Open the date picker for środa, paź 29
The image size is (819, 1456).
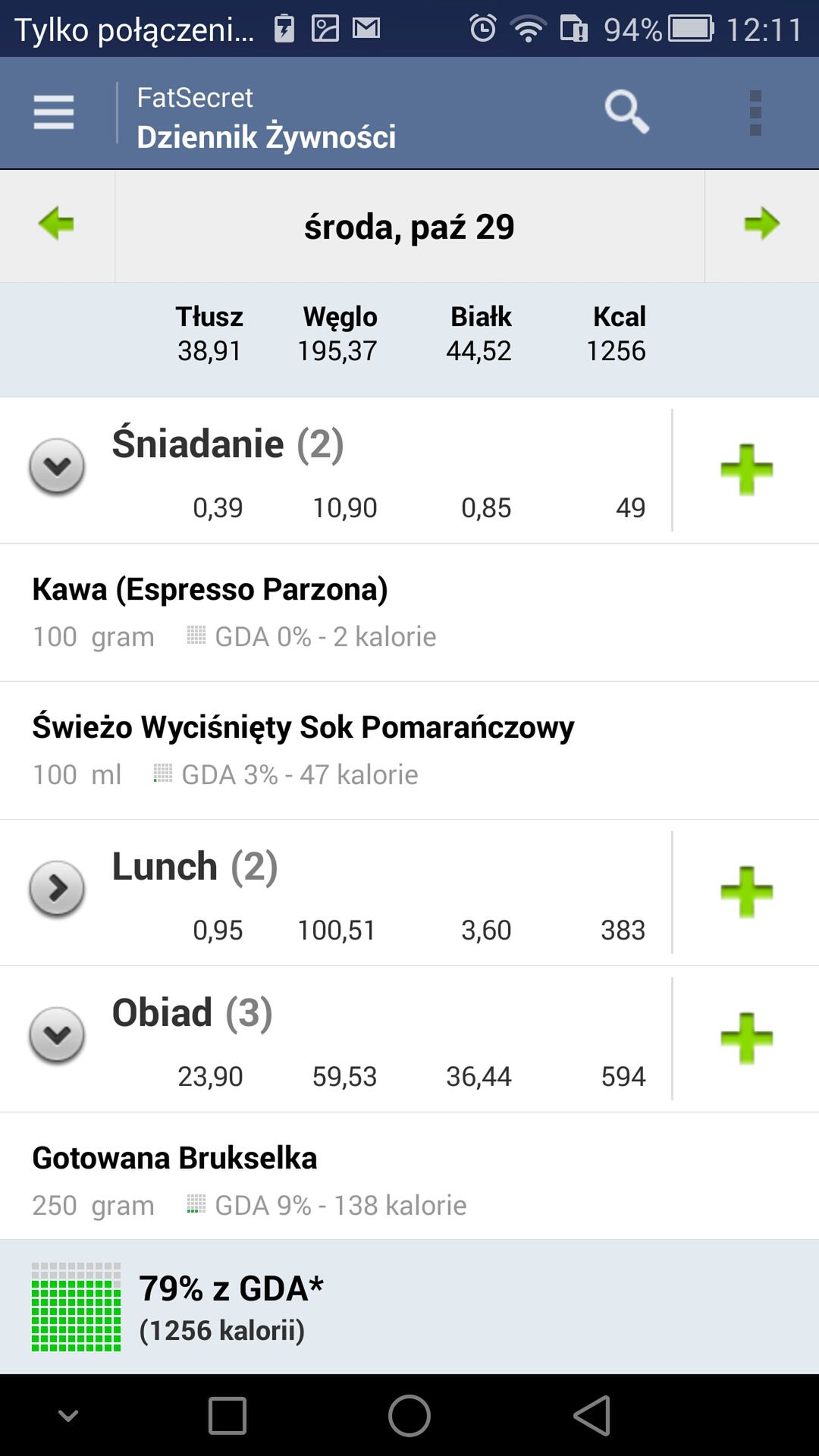click(x=409, y=226)
